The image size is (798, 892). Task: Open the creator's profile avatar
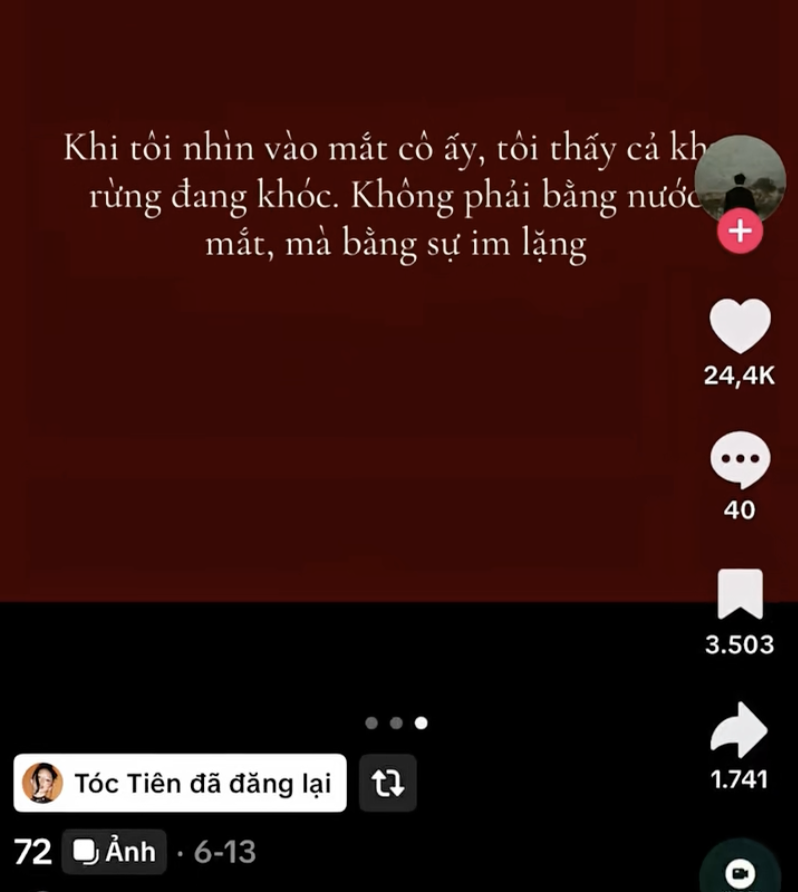740,179
